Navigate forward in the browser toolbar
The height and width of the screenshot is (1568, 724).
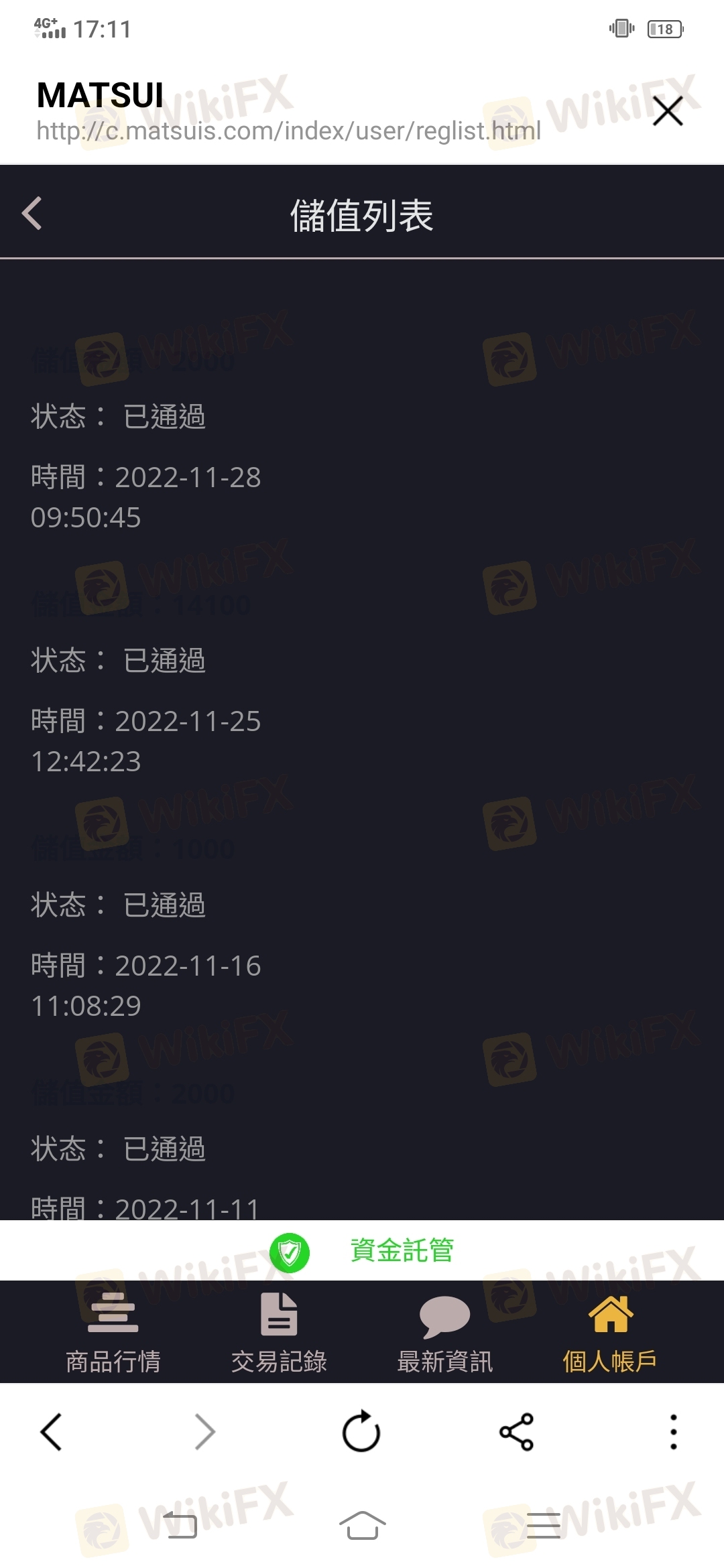205,1432
